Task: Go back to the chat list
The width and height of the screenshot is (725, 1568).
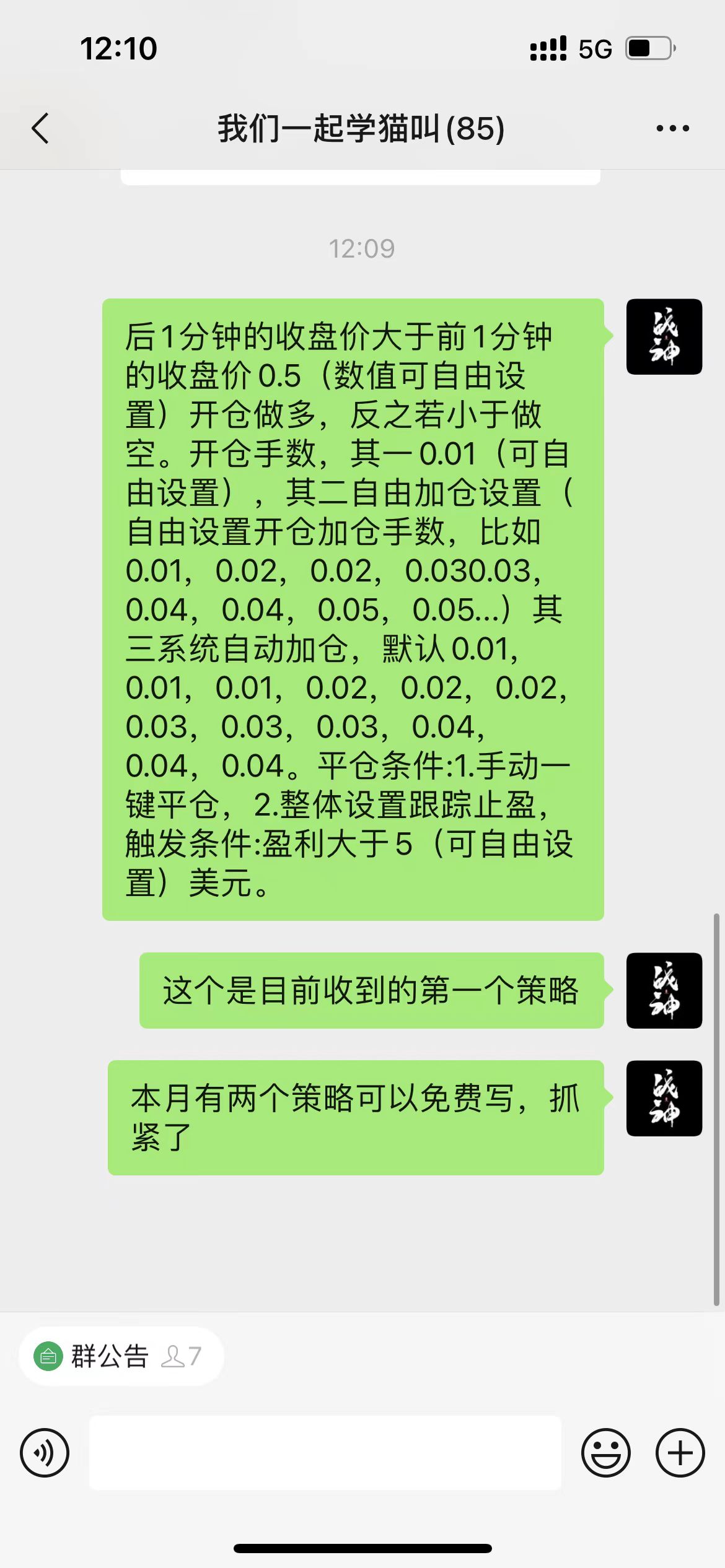Action: coord(41,129)
